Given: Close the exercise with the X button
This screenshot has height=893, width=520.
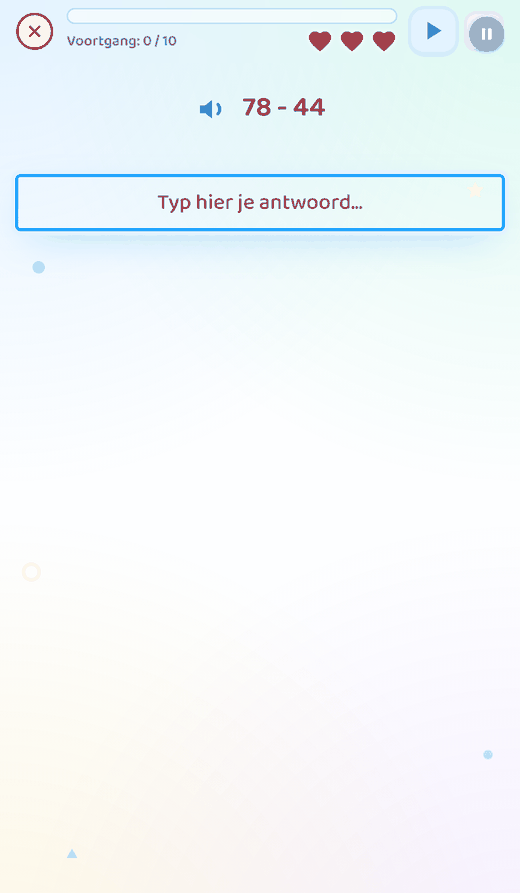Looking at the screenshot, I should tap(35, 31).
